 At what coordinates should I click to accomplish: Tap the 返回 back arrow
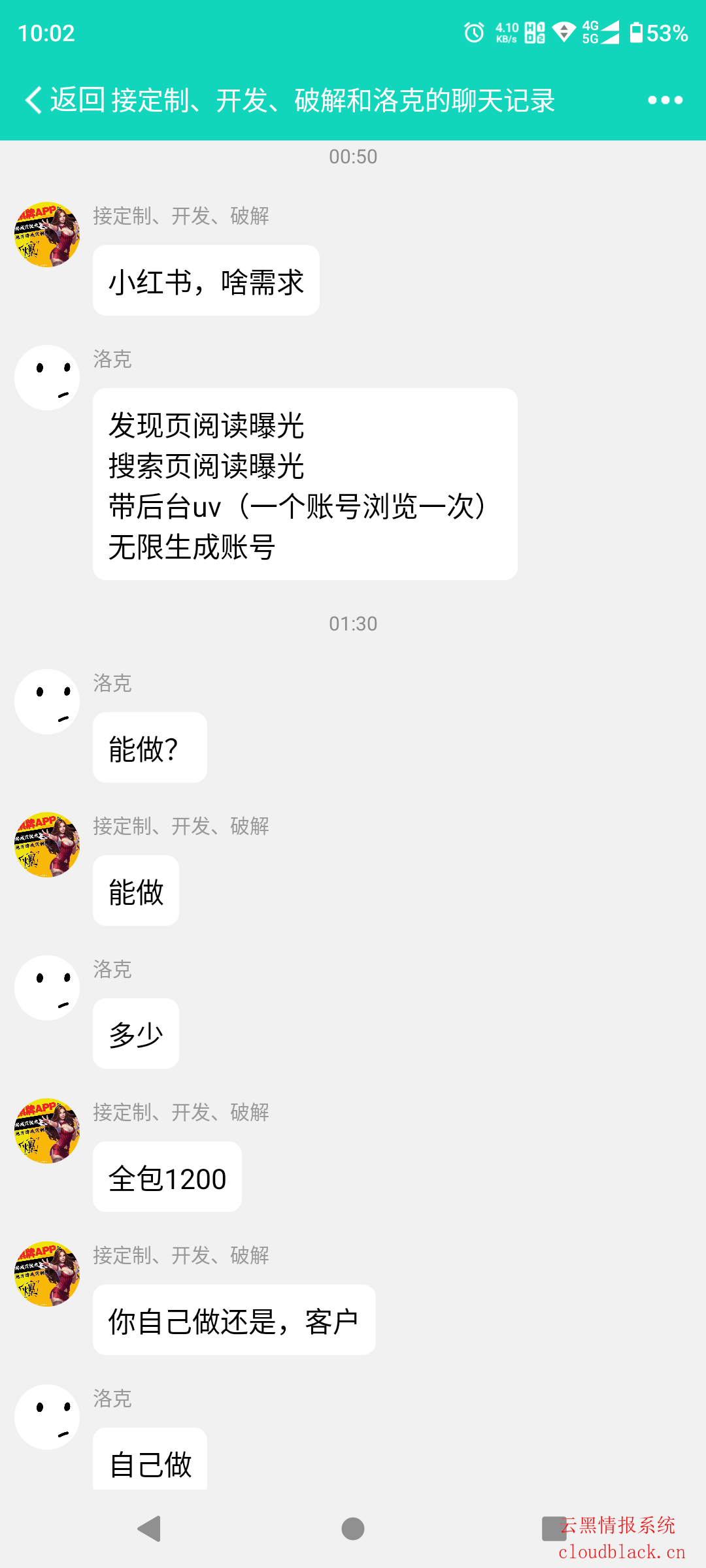34,101
